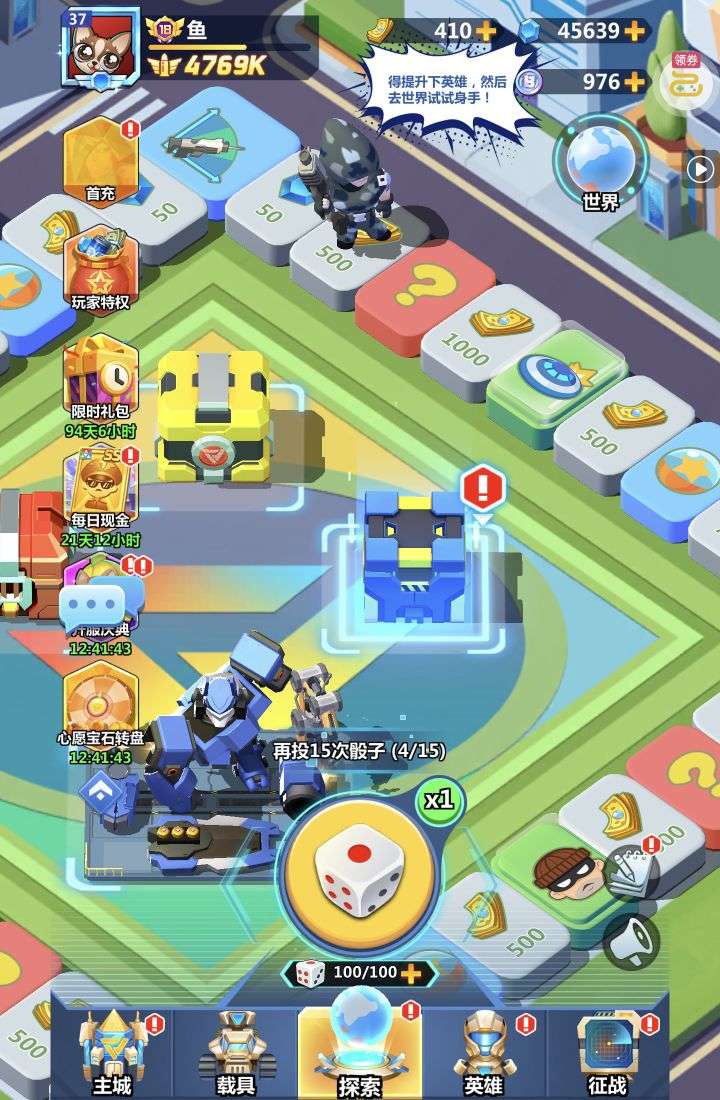Add diamonds with the plus next to 45639
This screenshot has height=1100, width=720.
(635, 31)
